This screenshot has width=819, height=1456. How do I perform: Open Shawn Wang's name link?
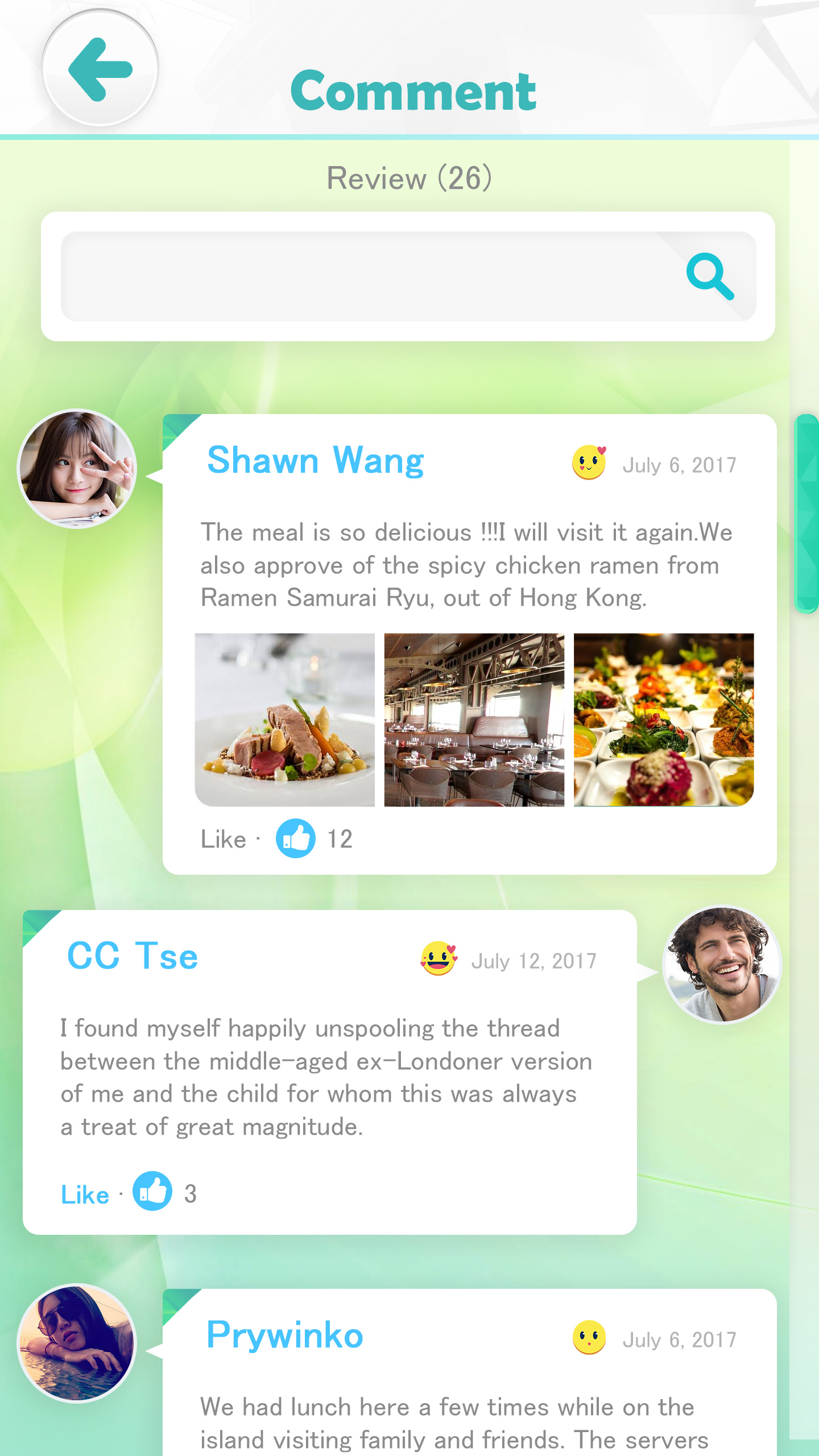click(316, 460)
